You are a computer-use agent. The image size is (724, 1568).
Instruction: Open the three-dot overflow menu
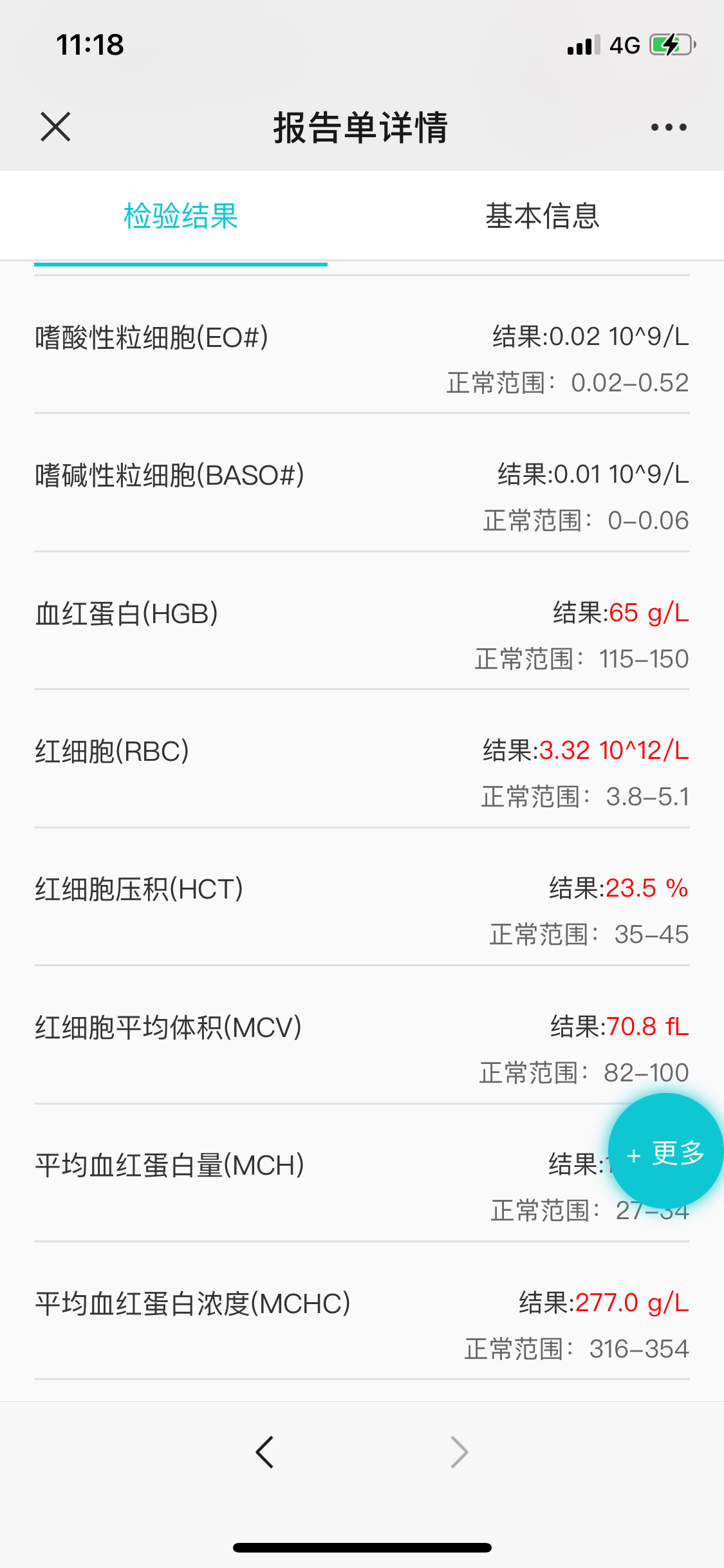click(669, 127)
